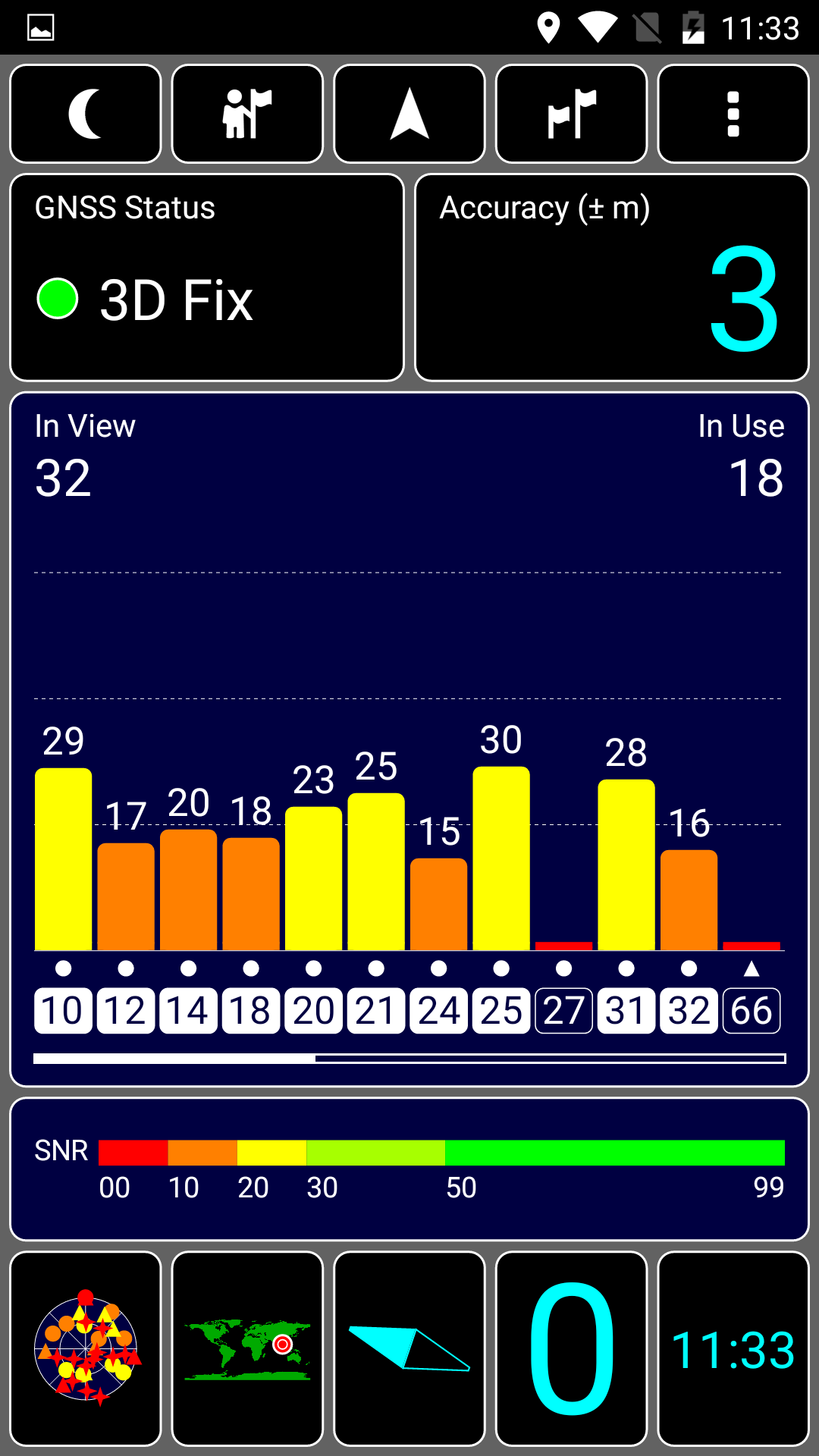Viewport: 819px width, 1456px height.
Task: Open navigation using the arrow icon
Action: pos(409,114)
